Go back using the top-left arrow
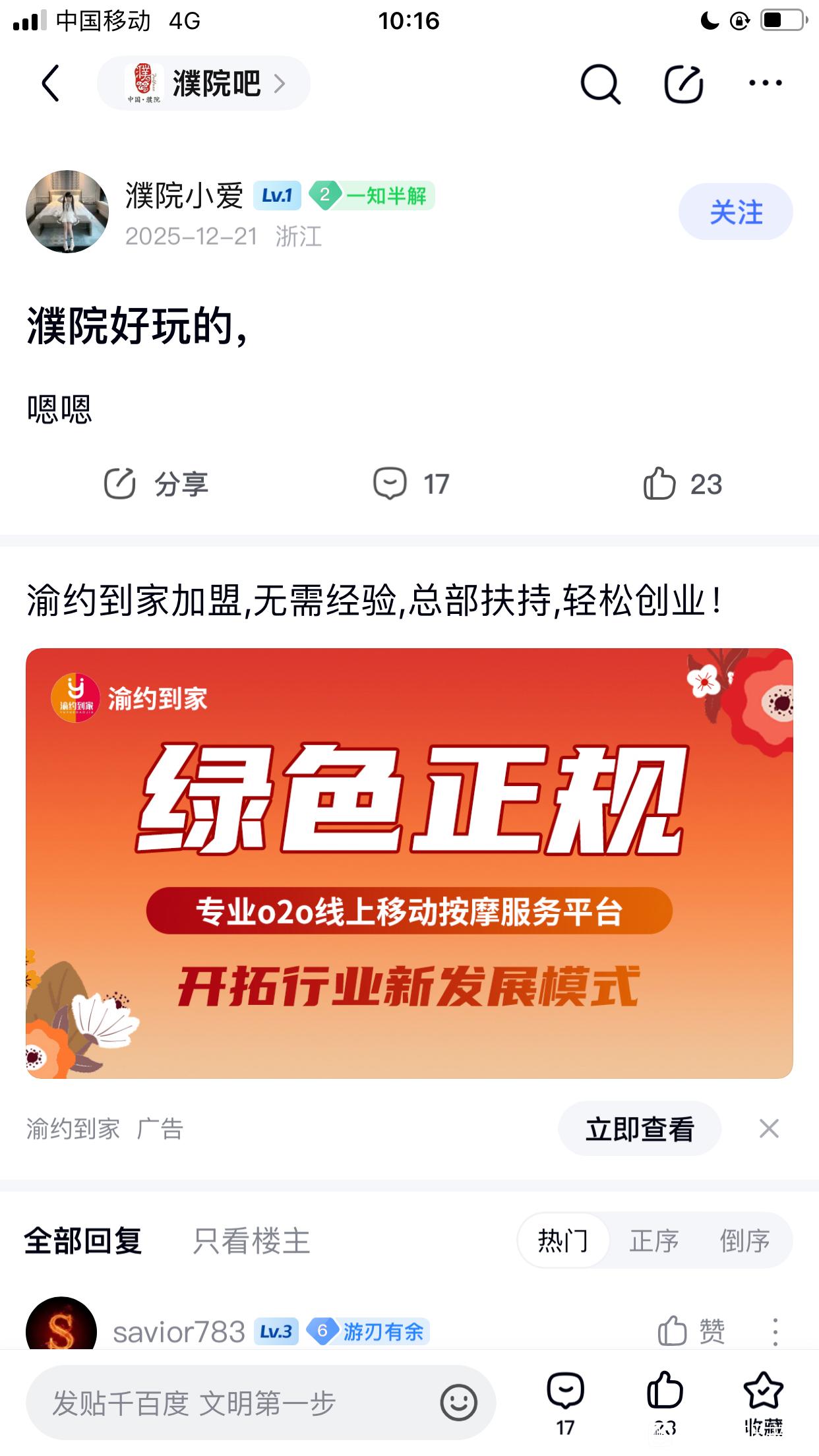The image size is (819, 1456). (x=51, y=83)
